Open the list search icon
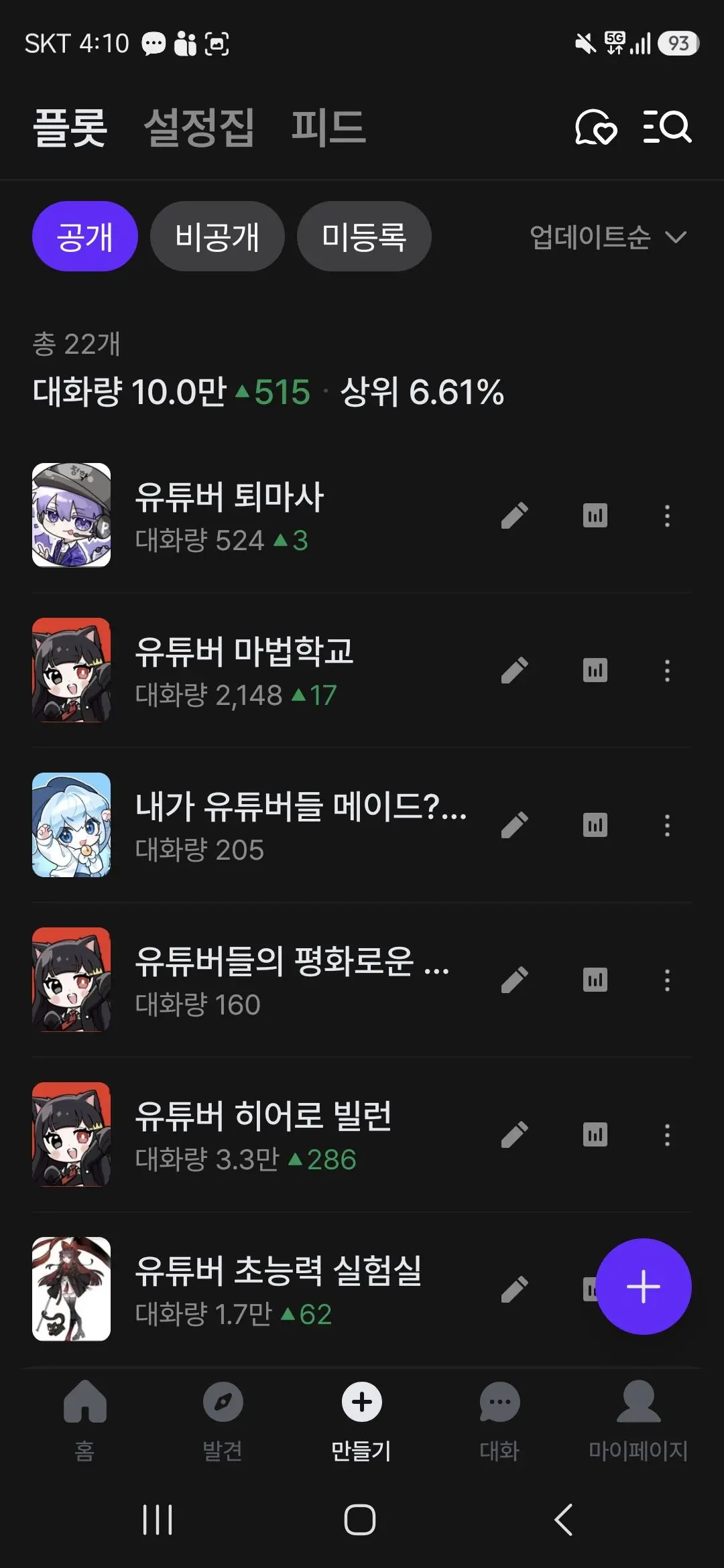The image size is (724, 1568). (667, 127)
